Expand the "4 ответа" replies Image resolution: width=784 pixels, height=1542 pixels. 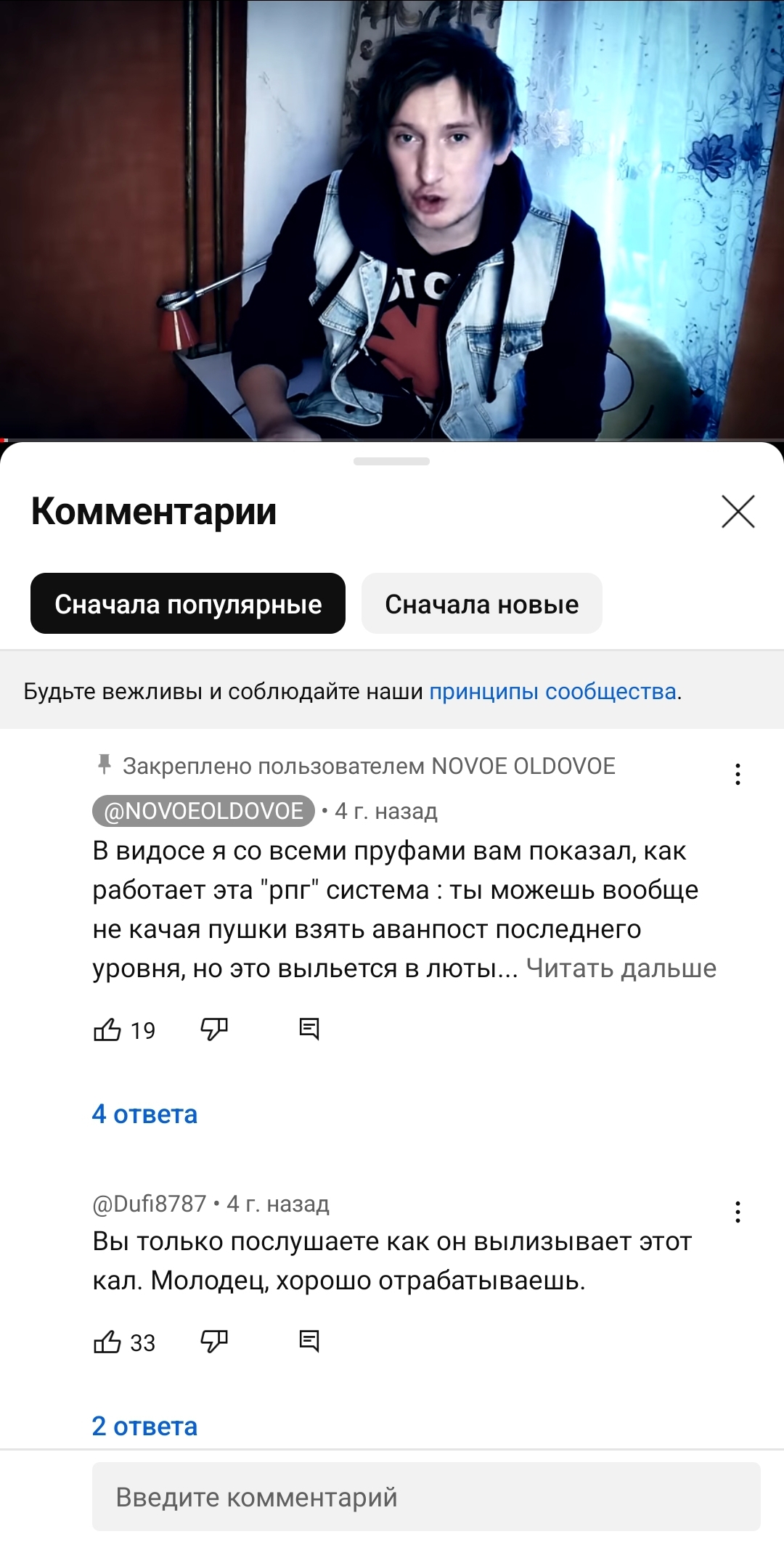(x=144, y=1114)
